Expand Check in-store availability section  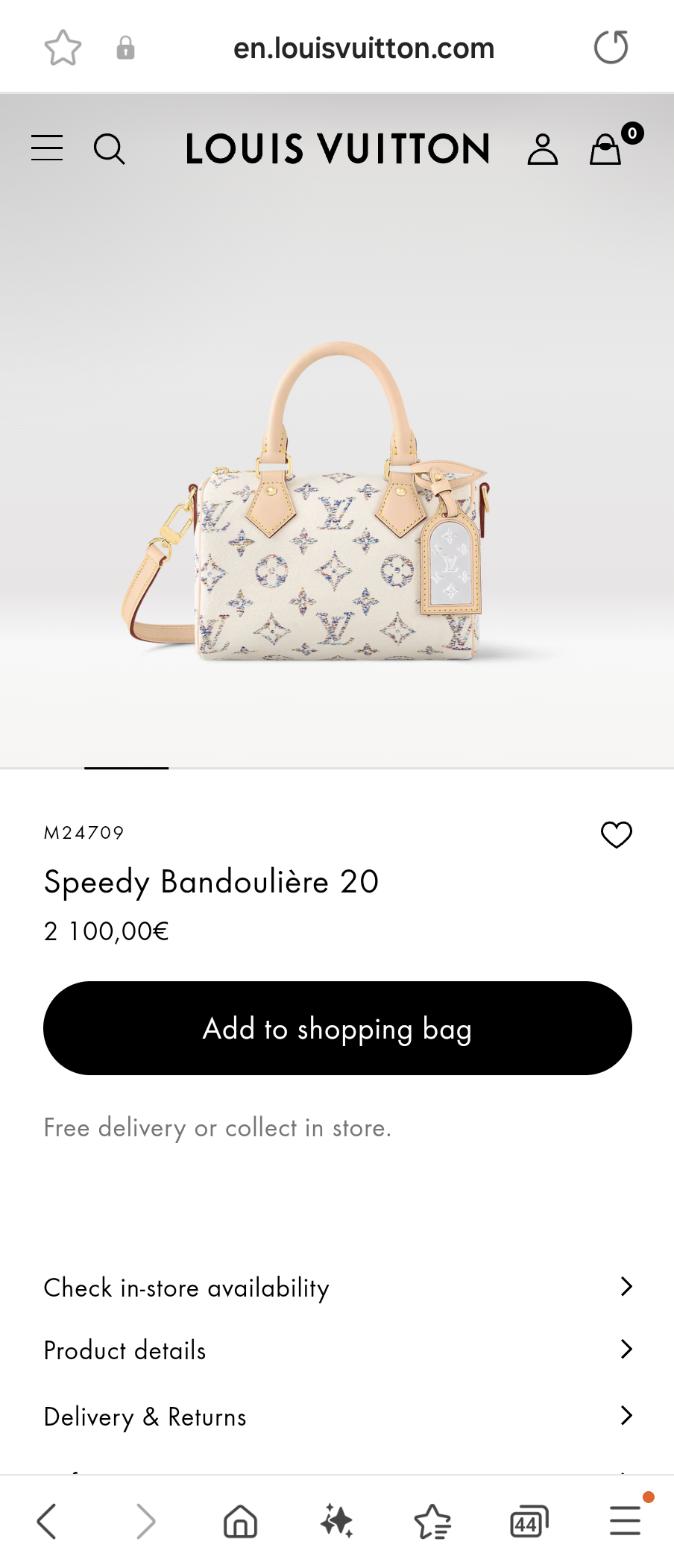(x=336, y=1287)
